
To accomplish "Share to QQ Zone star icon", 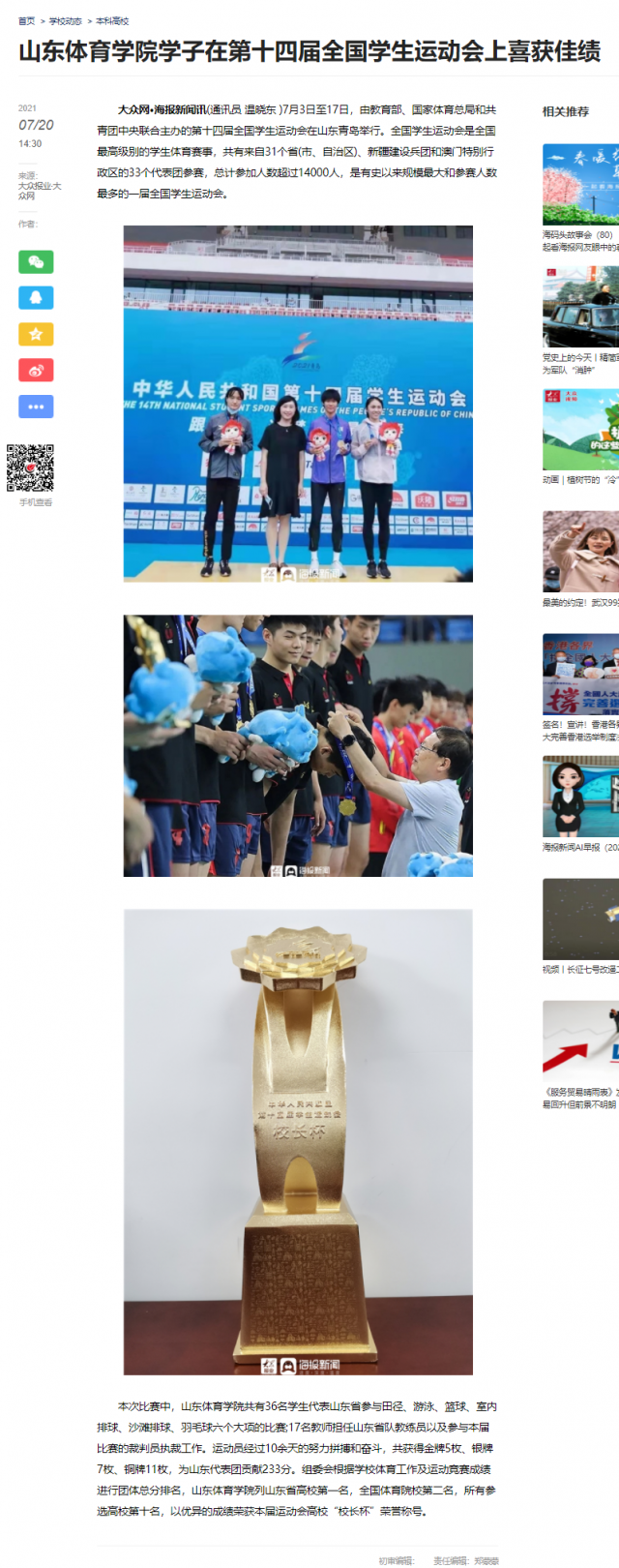I will click(36, 334).
